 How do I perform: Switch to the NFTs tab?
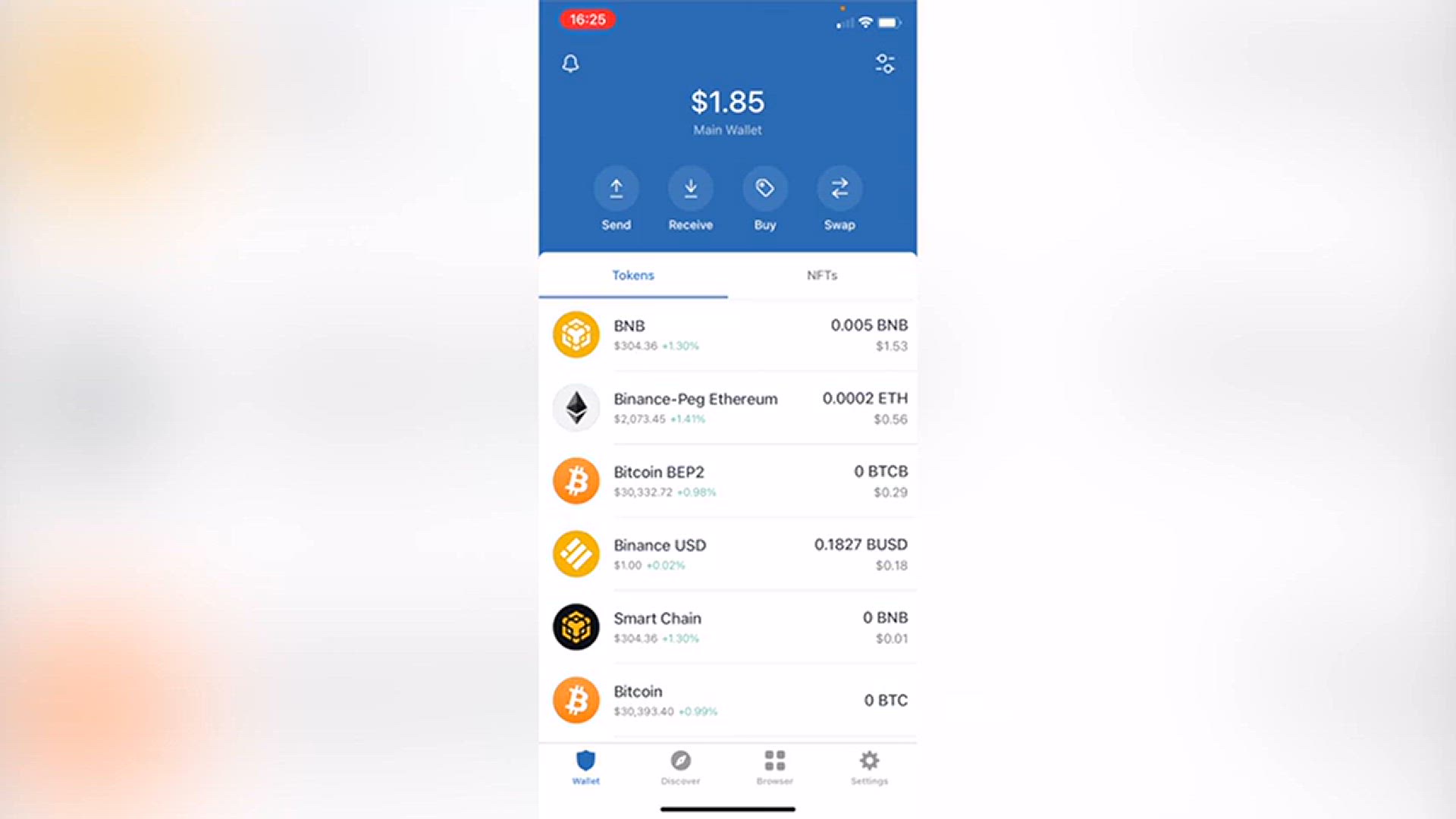822,275
